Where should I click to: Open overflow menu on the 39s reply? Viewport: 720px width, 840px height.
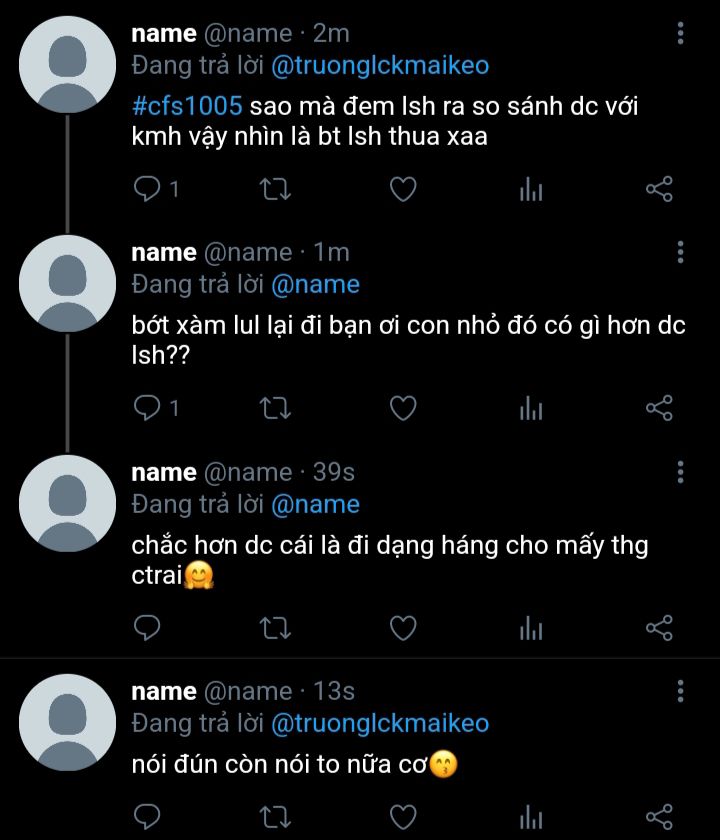tap(680, 472)
